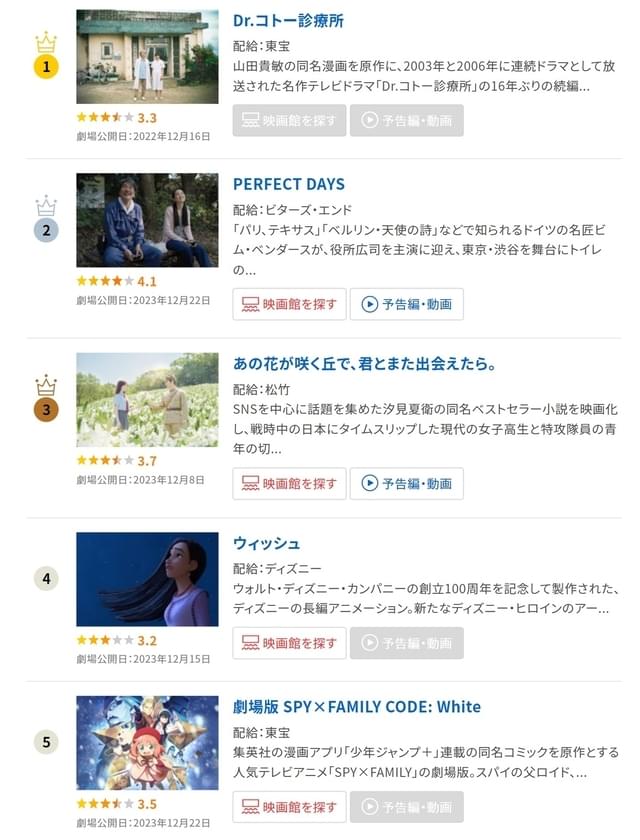Tap the flower field thumbnail for あの花が咲く丘で
Image resolution: width=640 pixels, height=840 pixels.
[147, 400]
